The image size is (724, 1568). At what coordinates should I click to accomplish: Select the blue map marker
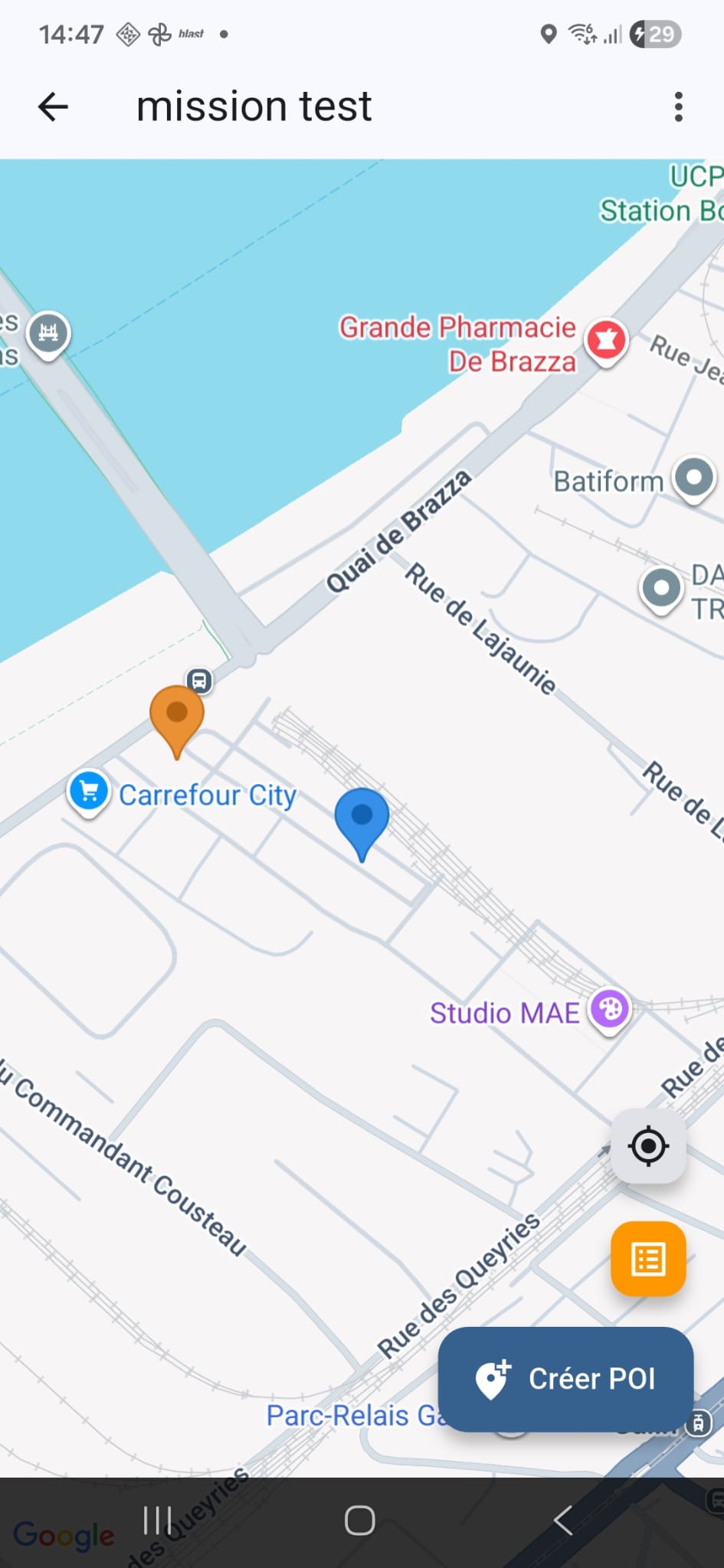click(x=362, y=821)
